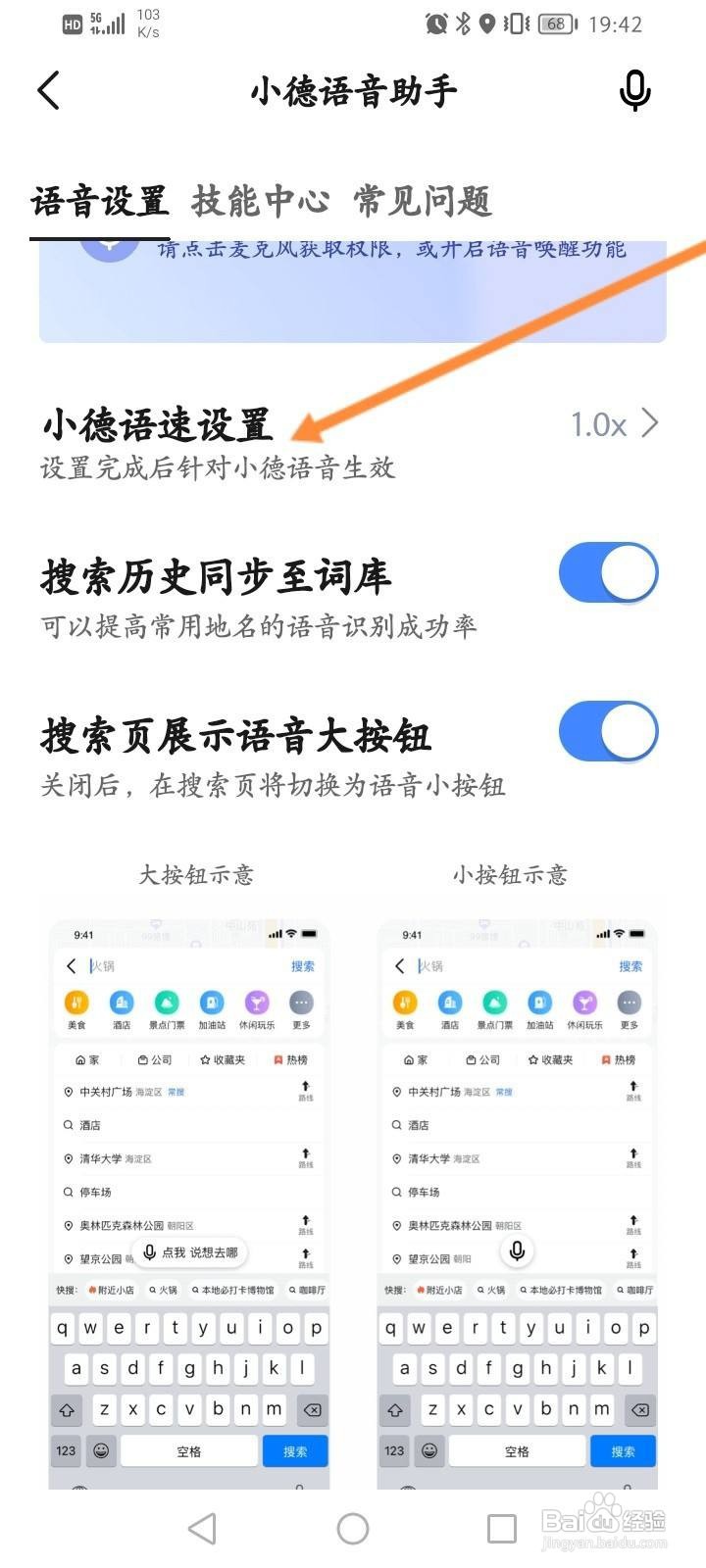The image size is (706, 1568).
Task: Turn off 搜索页展示语音大按钮 switch
Action: tap(608, 731)
